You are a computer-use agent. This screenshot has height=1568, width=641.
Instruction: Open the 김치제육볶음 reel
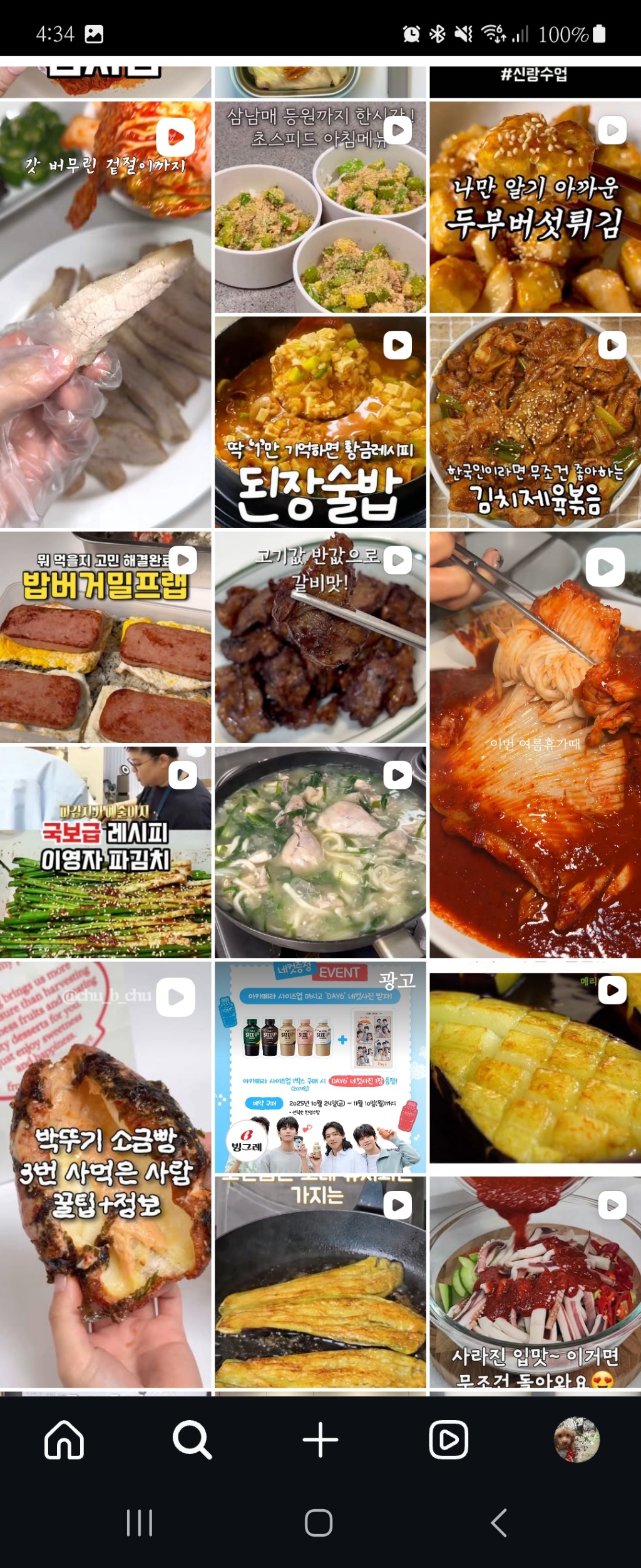(535, 422)
